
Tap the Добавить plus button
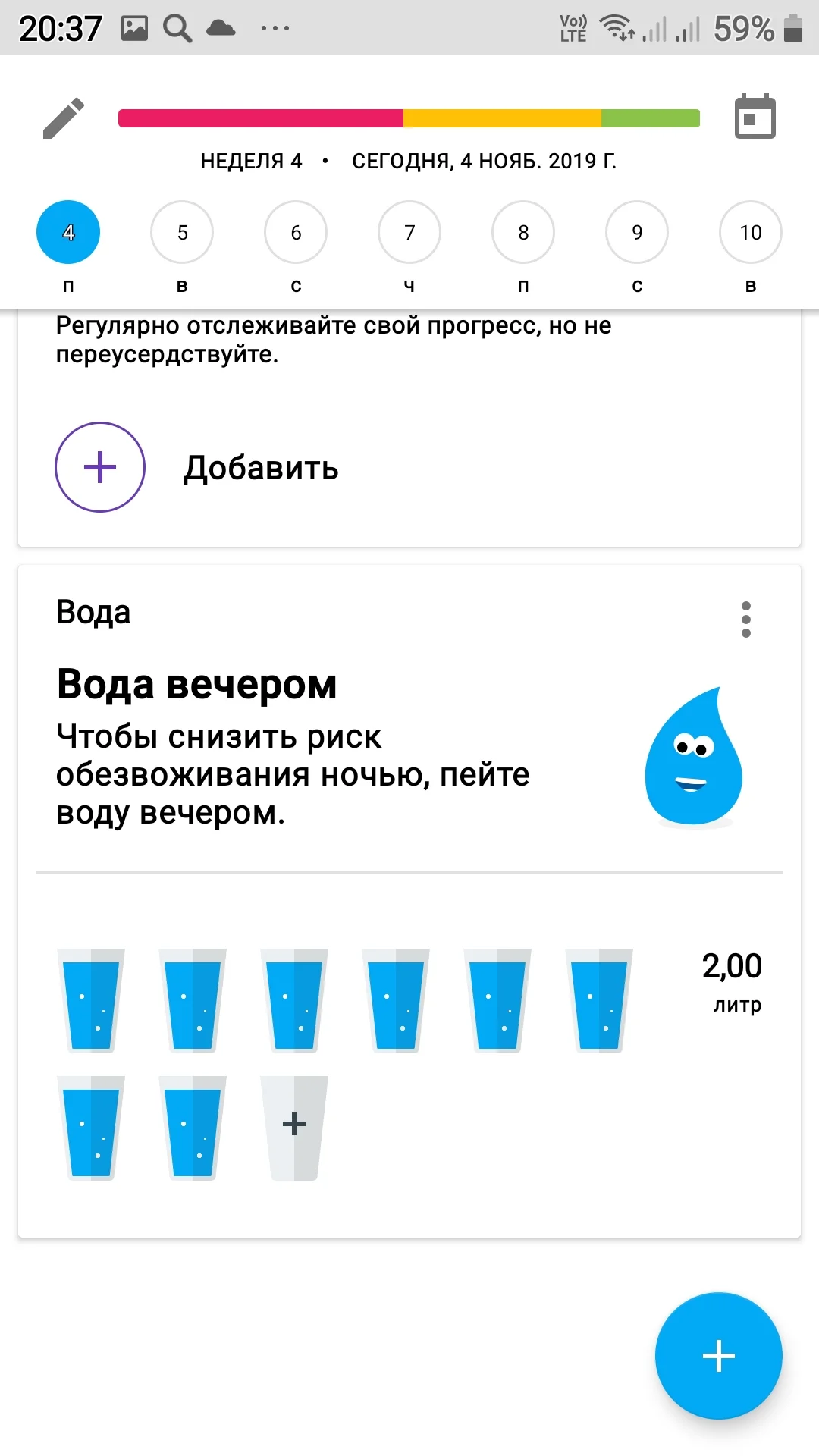pyautogui.click(x=100, y=467)
